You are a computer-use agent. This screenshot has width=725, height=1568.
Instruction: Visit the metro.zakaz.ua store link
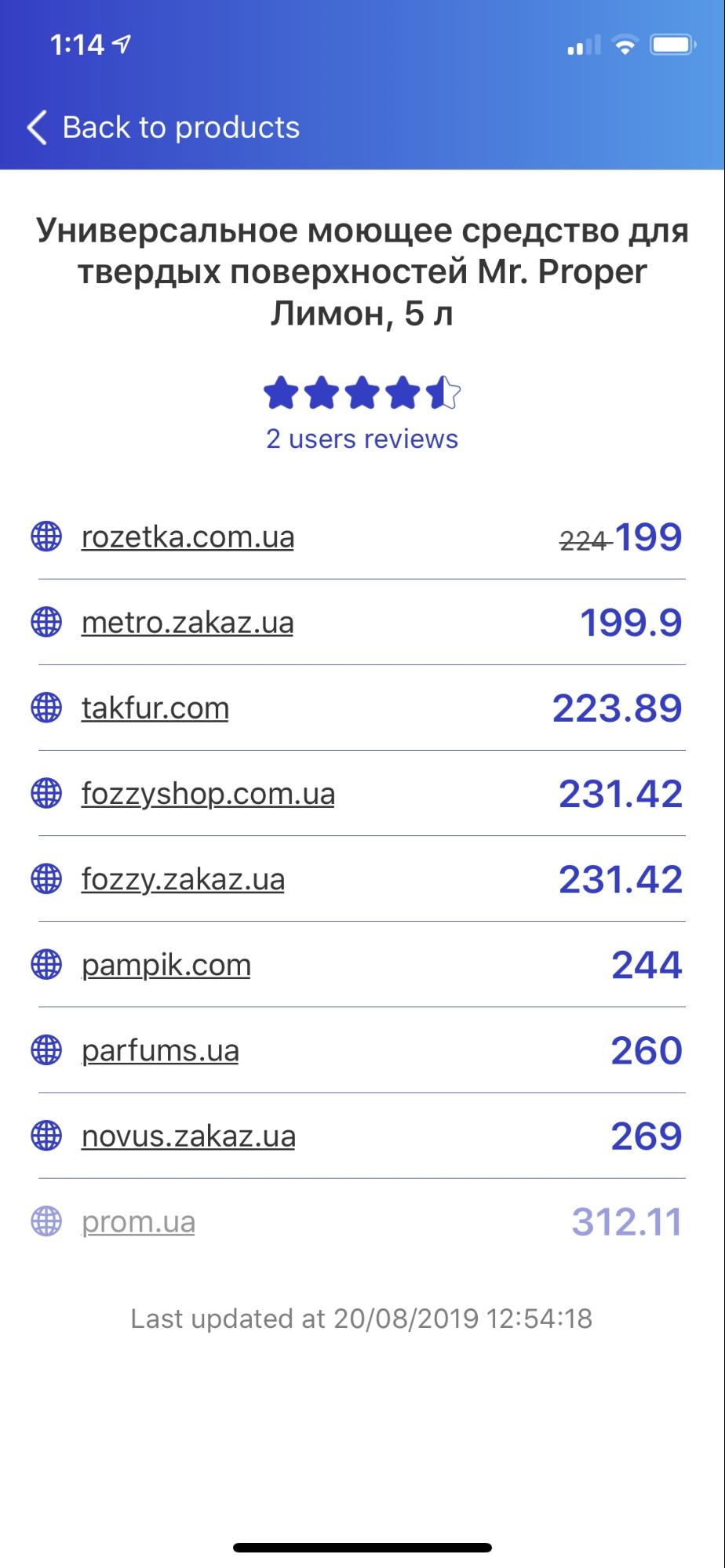[188, 623]
